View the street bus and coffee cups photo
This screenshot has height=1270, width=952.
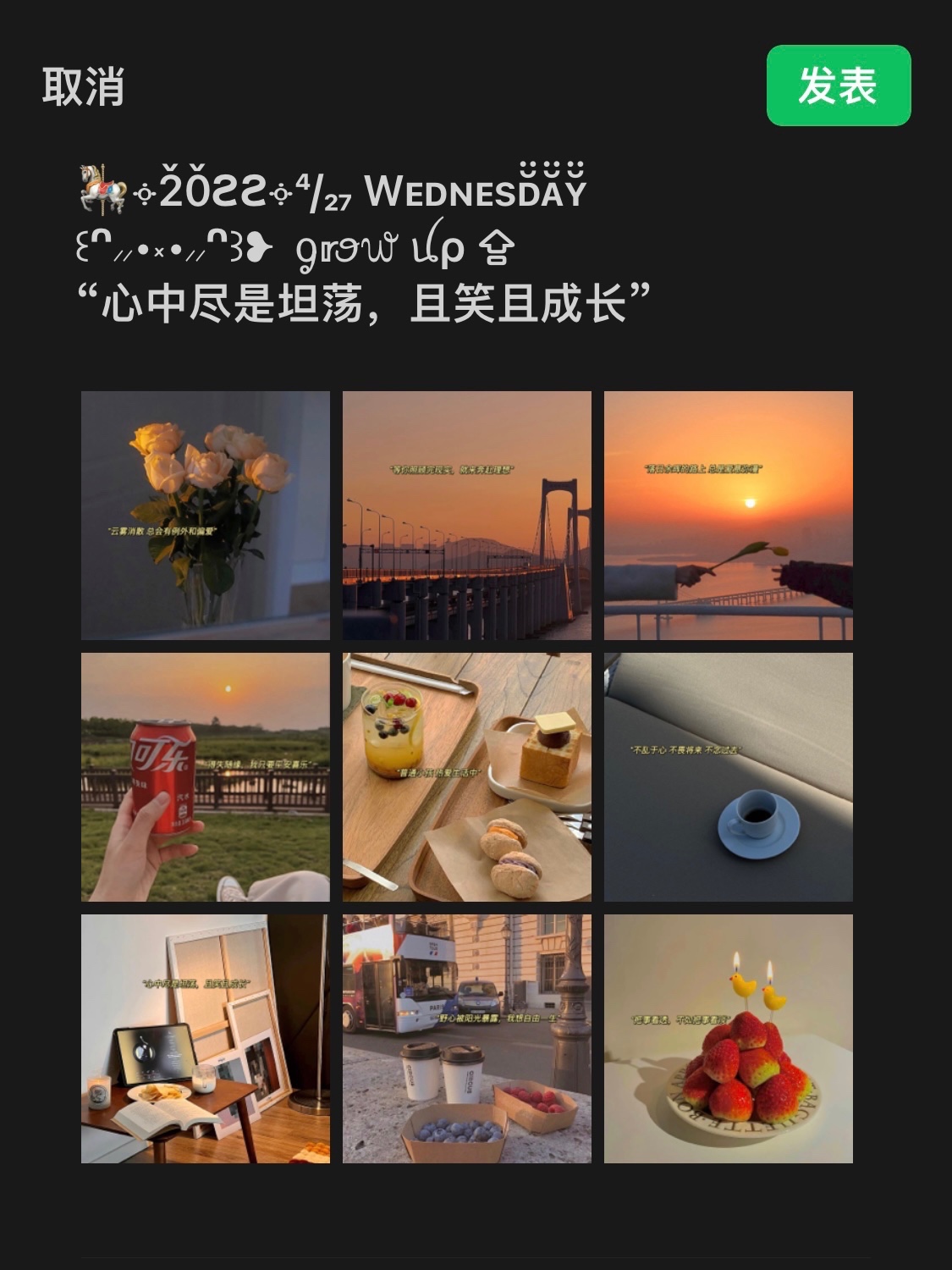[x=466, y=1038]
